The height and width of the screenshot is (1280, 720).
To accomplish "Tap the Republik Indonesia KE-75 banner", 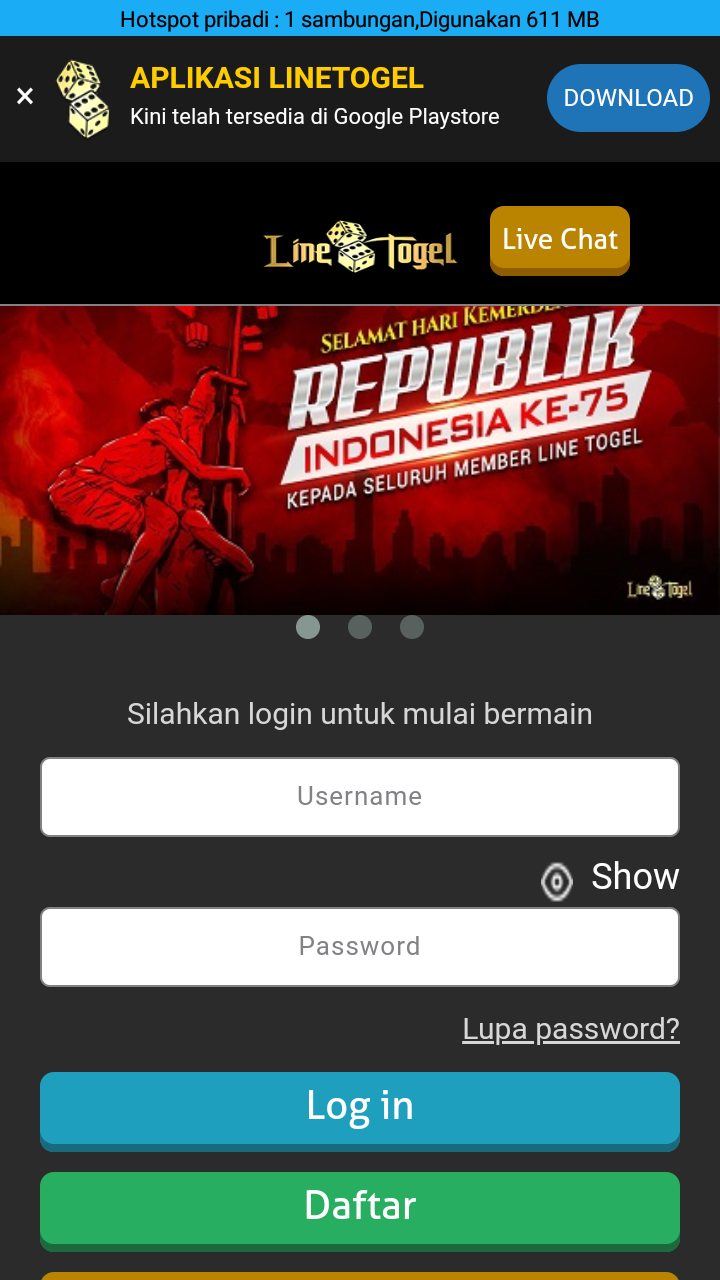I will click(x=360, y=460).
